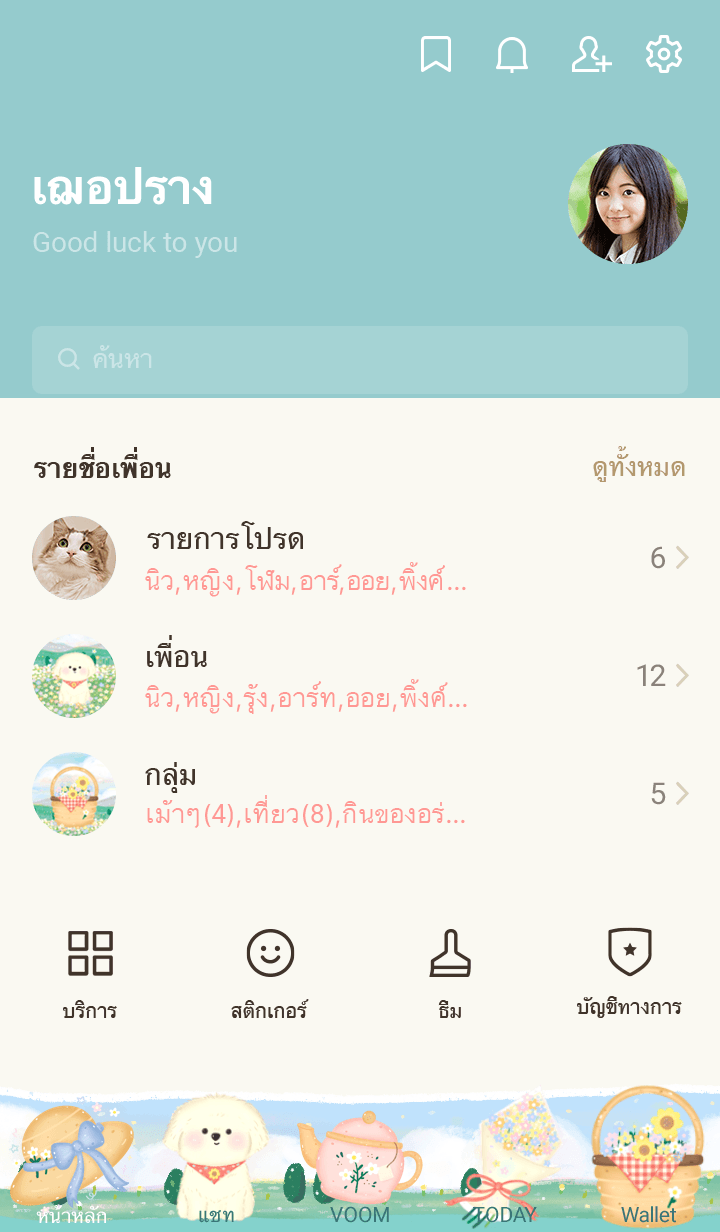The height and width of the screenshot is (1232, 720).
Task: Open the กลุ่ม groups list
Action: (360, 794)
